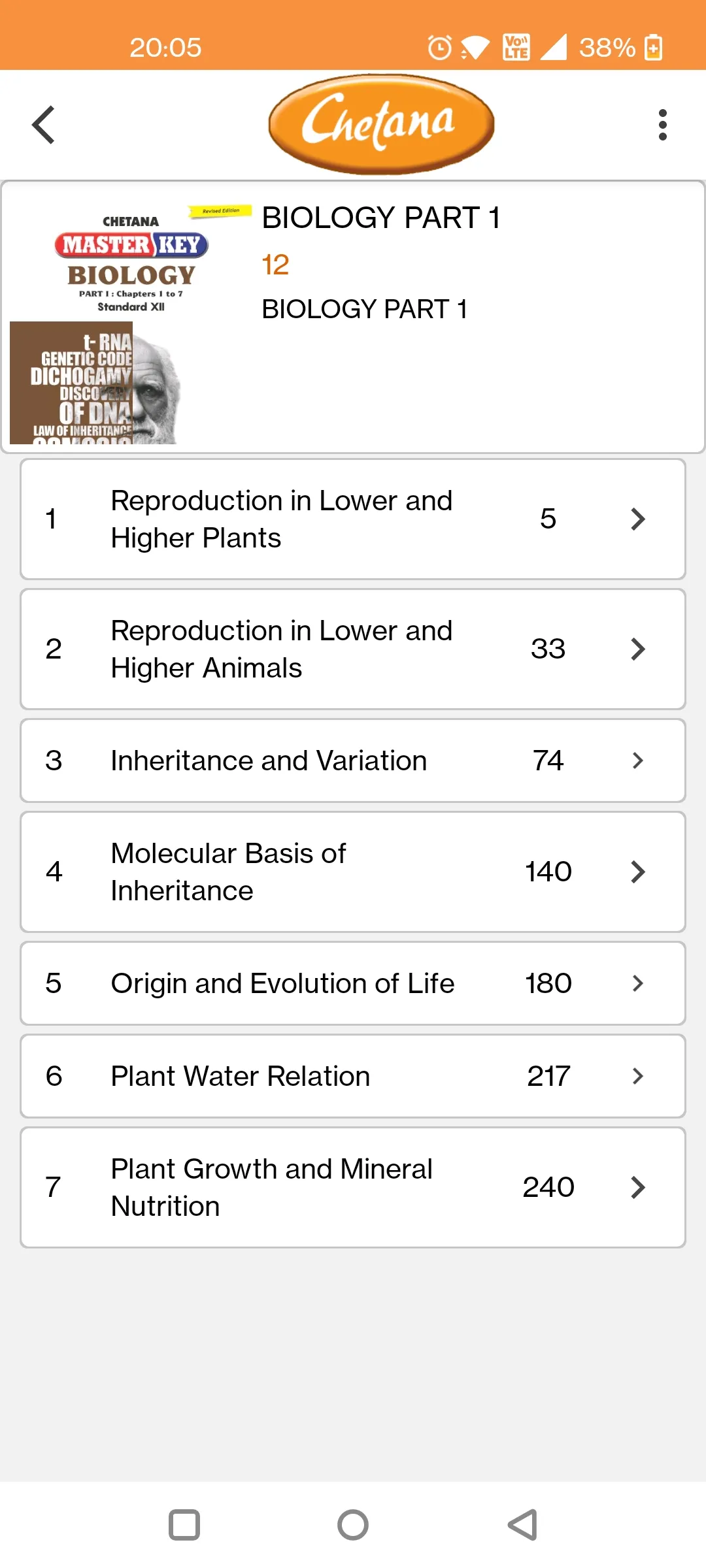706x1568 pixels.
Task: Open chapter 4 Molecular Basis of Inheritance
Action: [x=353, y=872]
